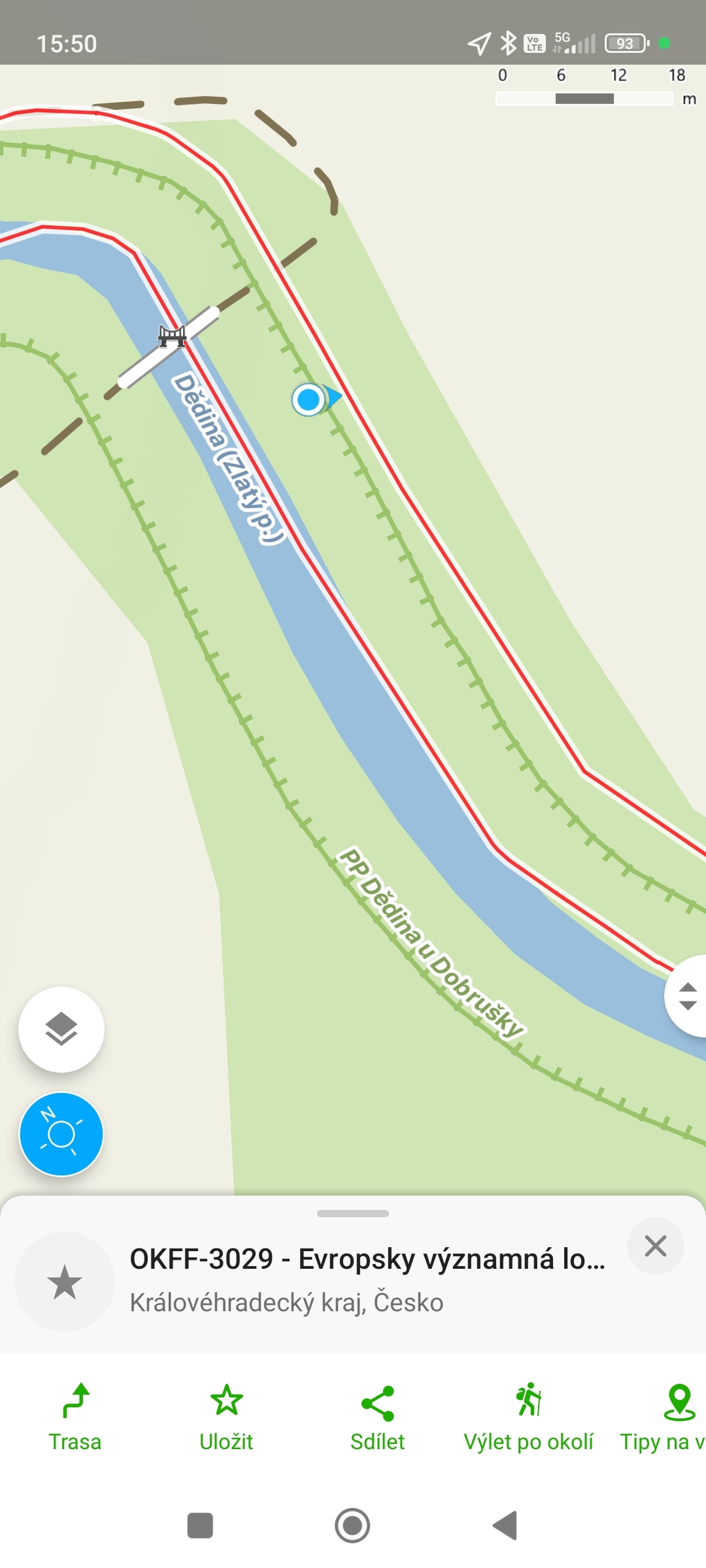Start route planning with Trasa
Viewport: 706px width, 1568px height.
click(75, 1417)
